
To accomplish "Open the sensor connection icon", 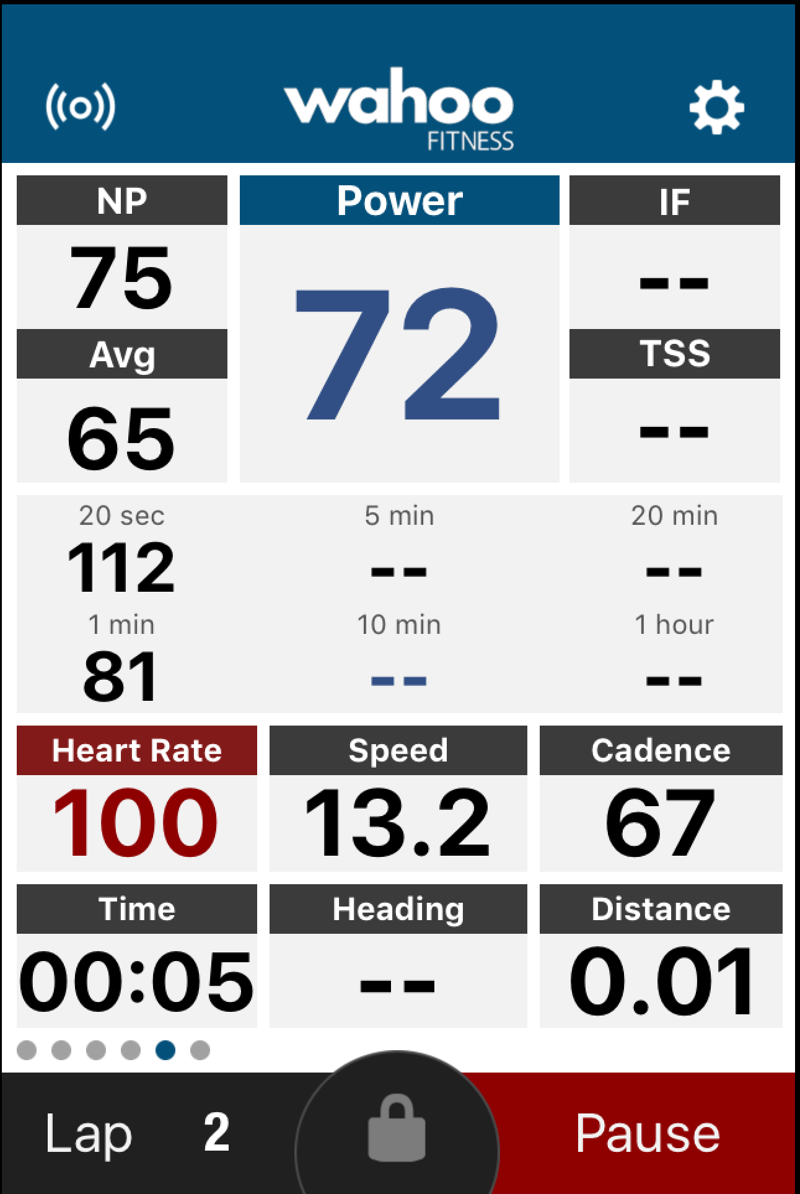I will point(80,107).
